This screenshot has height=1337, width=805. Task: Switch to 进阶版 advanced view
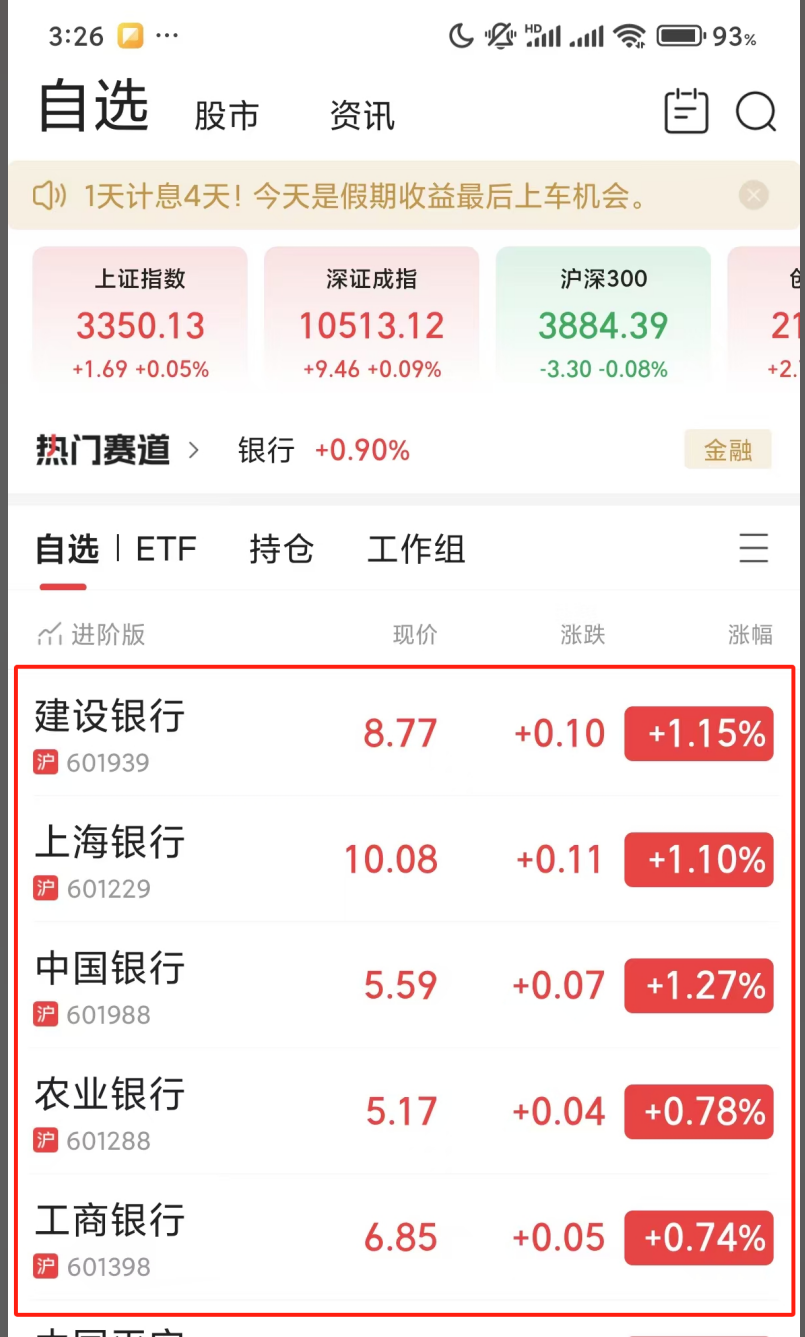(x=91, y=634)
